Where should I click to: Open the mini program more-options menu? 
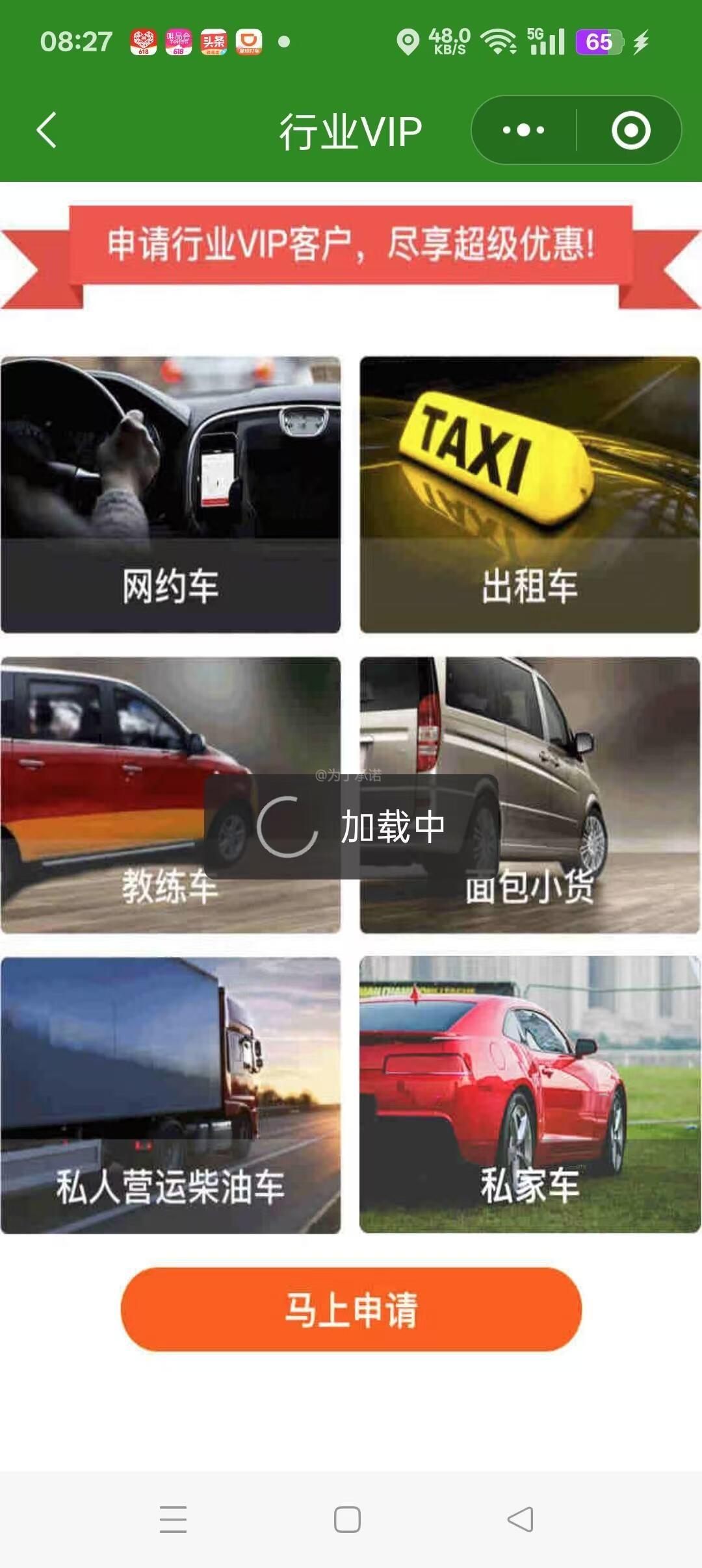pos(523,131)
